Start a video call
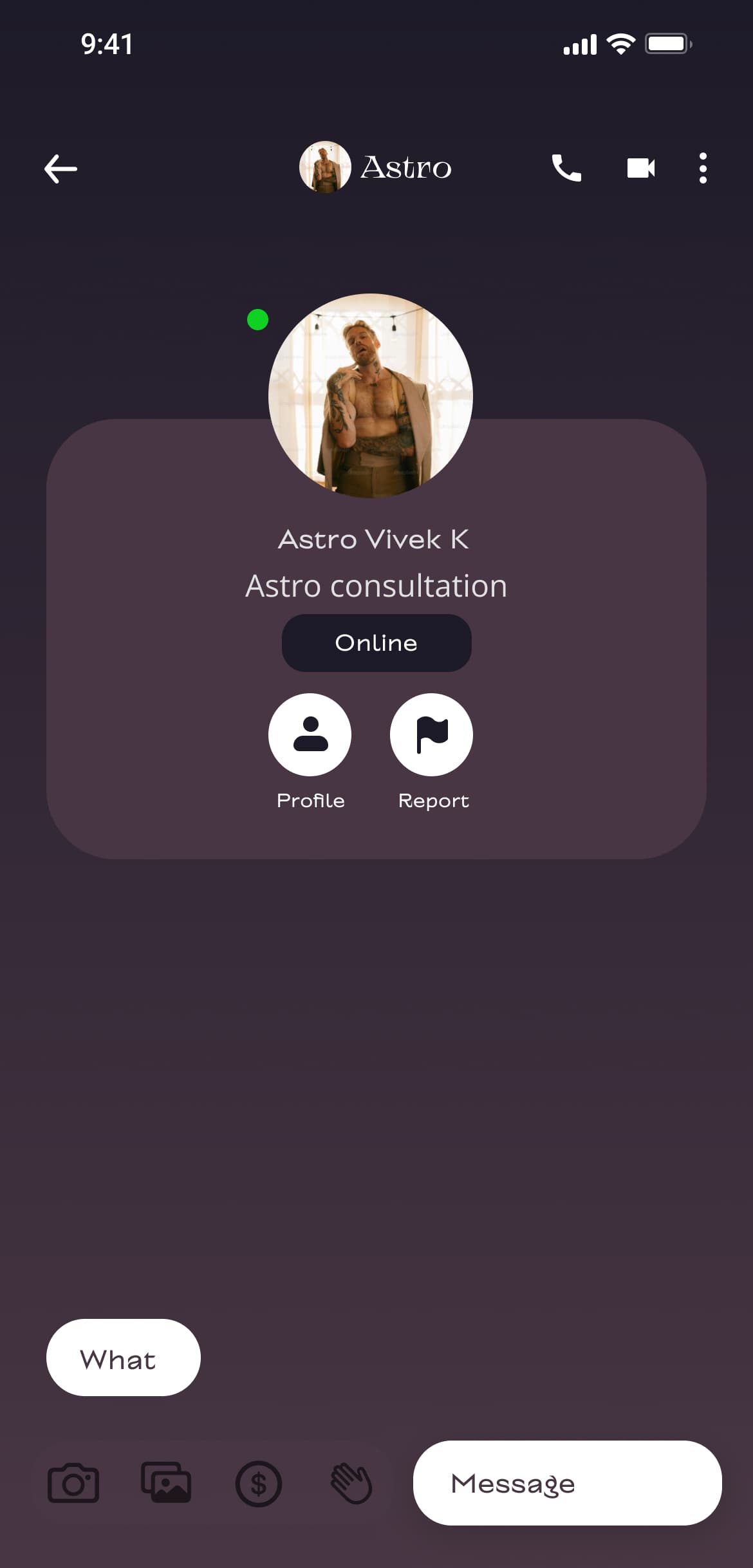This screenshot has height=1568, width=753. 639,169
